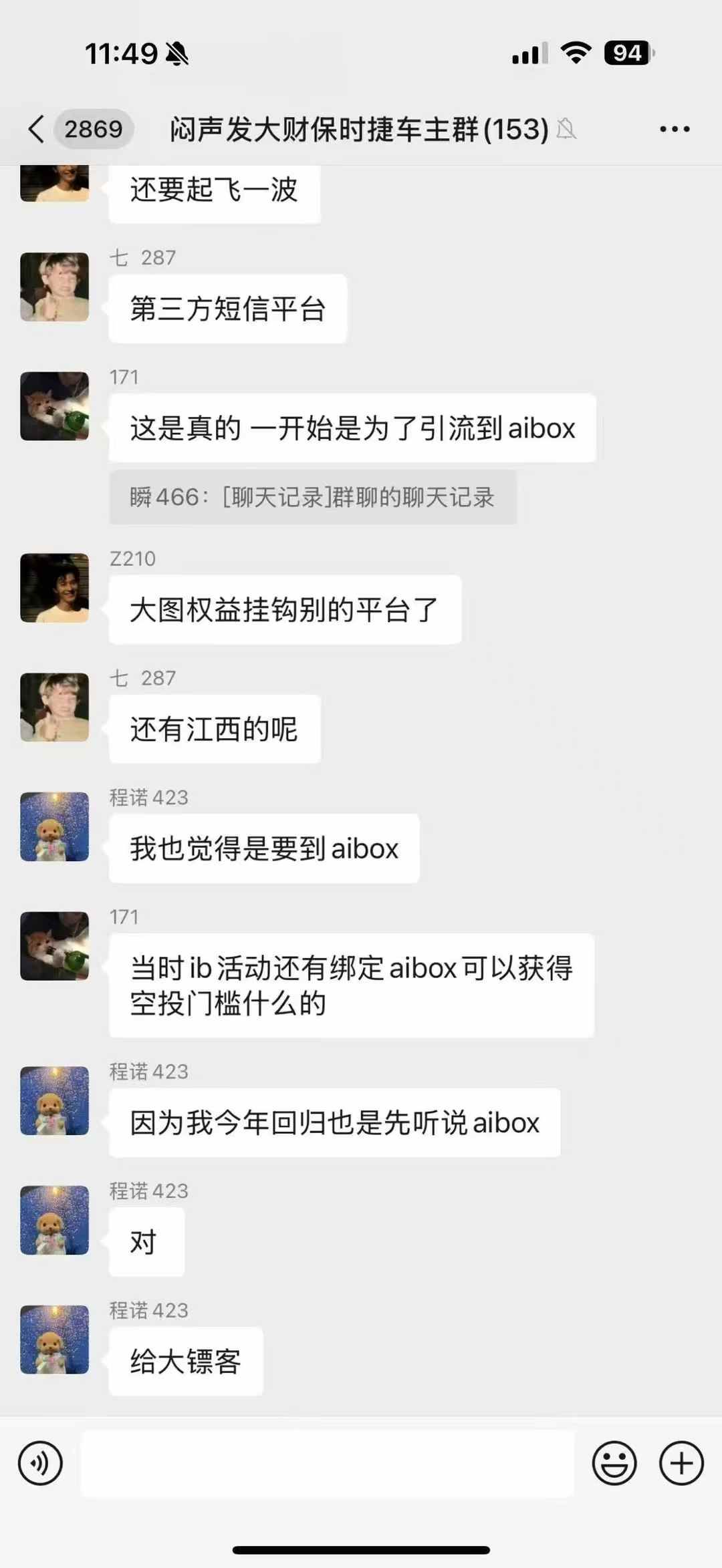This screenshot has width=722, height=1568.
Task: Tap the message text field
Action: coord(328,1463)
